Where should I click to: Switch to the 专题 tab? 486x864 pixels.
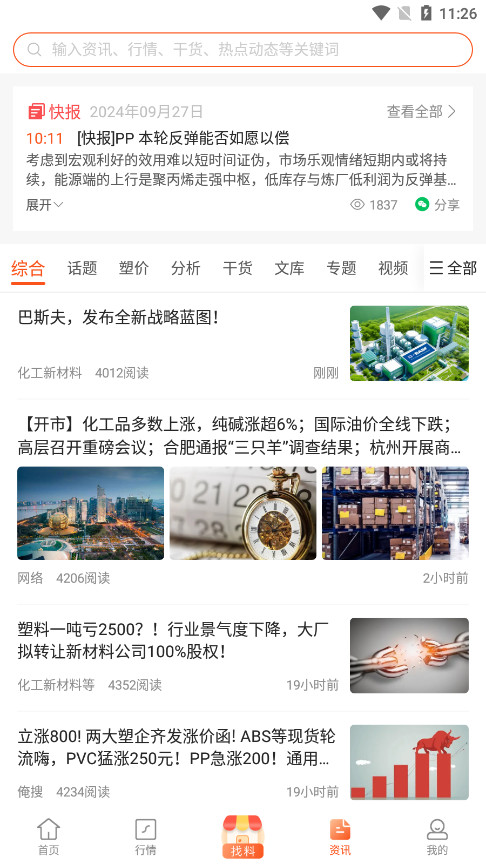click(x=341, y=268)
